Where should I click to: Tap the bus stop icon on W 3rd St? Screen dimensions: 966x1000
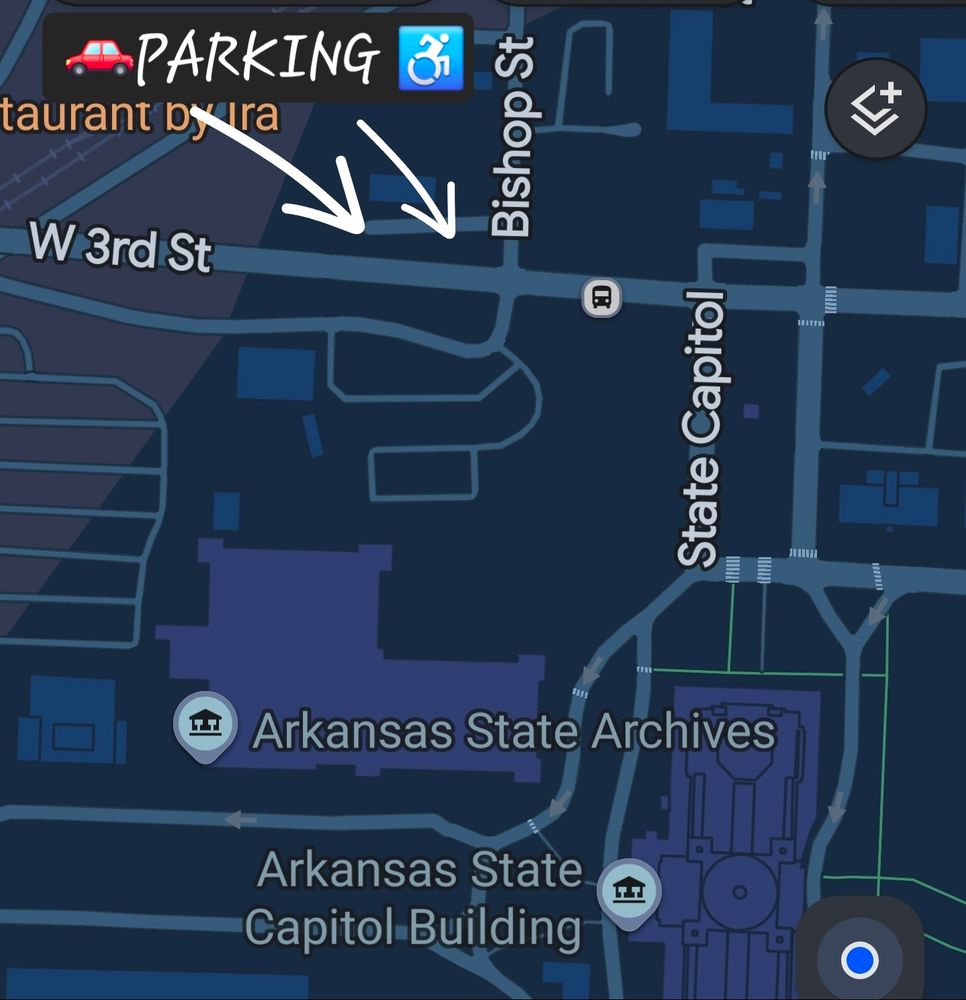[601, 297]
